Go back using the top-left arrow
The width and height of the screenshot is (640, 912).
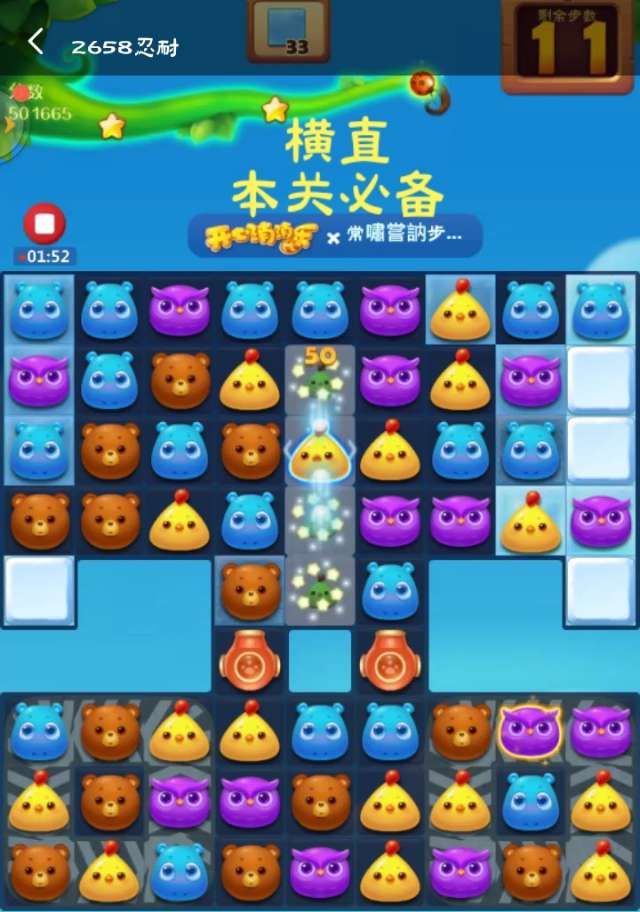(36, 42)
